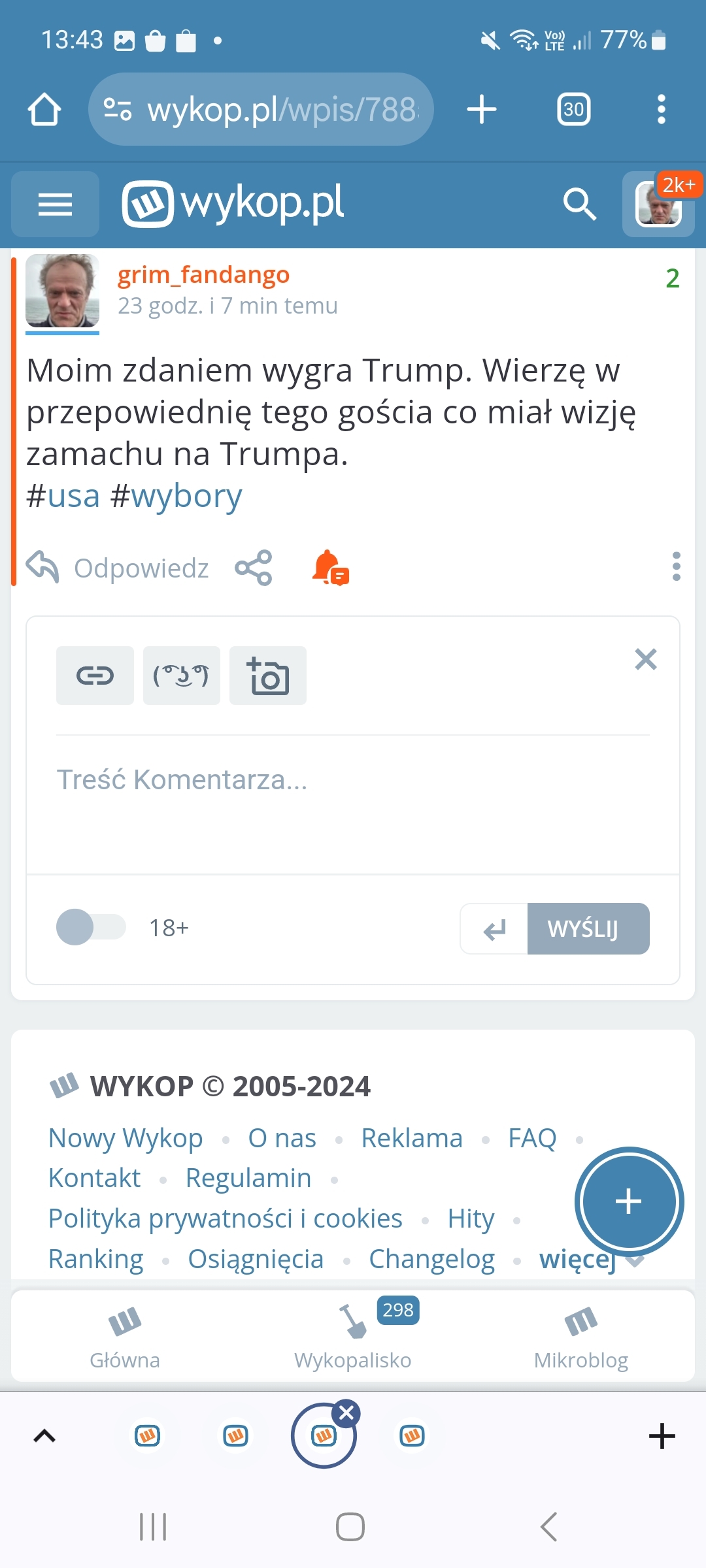Close the comment editor

click(x=645, y=659)
